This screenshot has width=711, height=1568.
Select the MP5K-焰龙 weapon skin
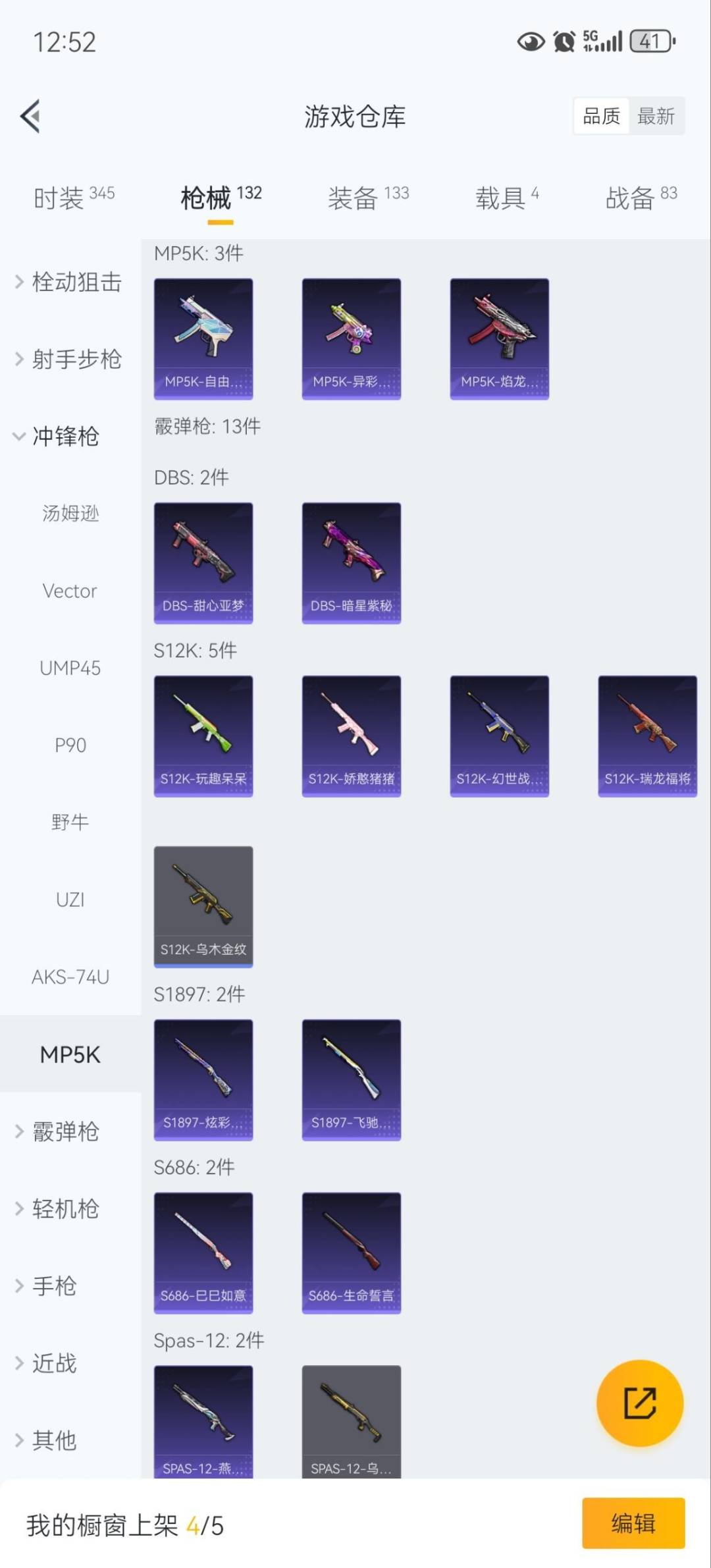click(500, 338)
